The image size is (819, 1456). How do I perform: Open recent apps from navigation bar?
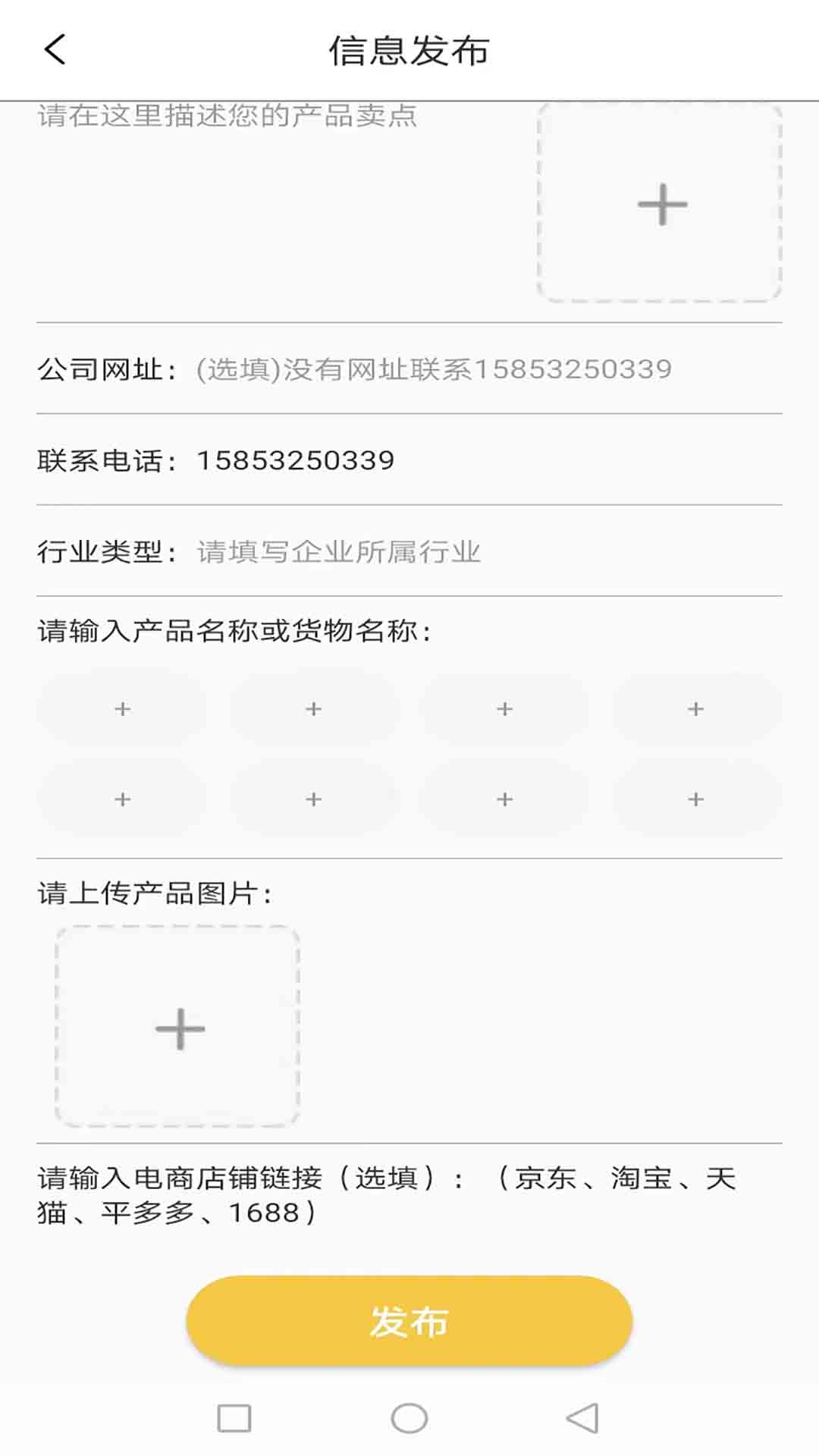tap(234, 1418)
